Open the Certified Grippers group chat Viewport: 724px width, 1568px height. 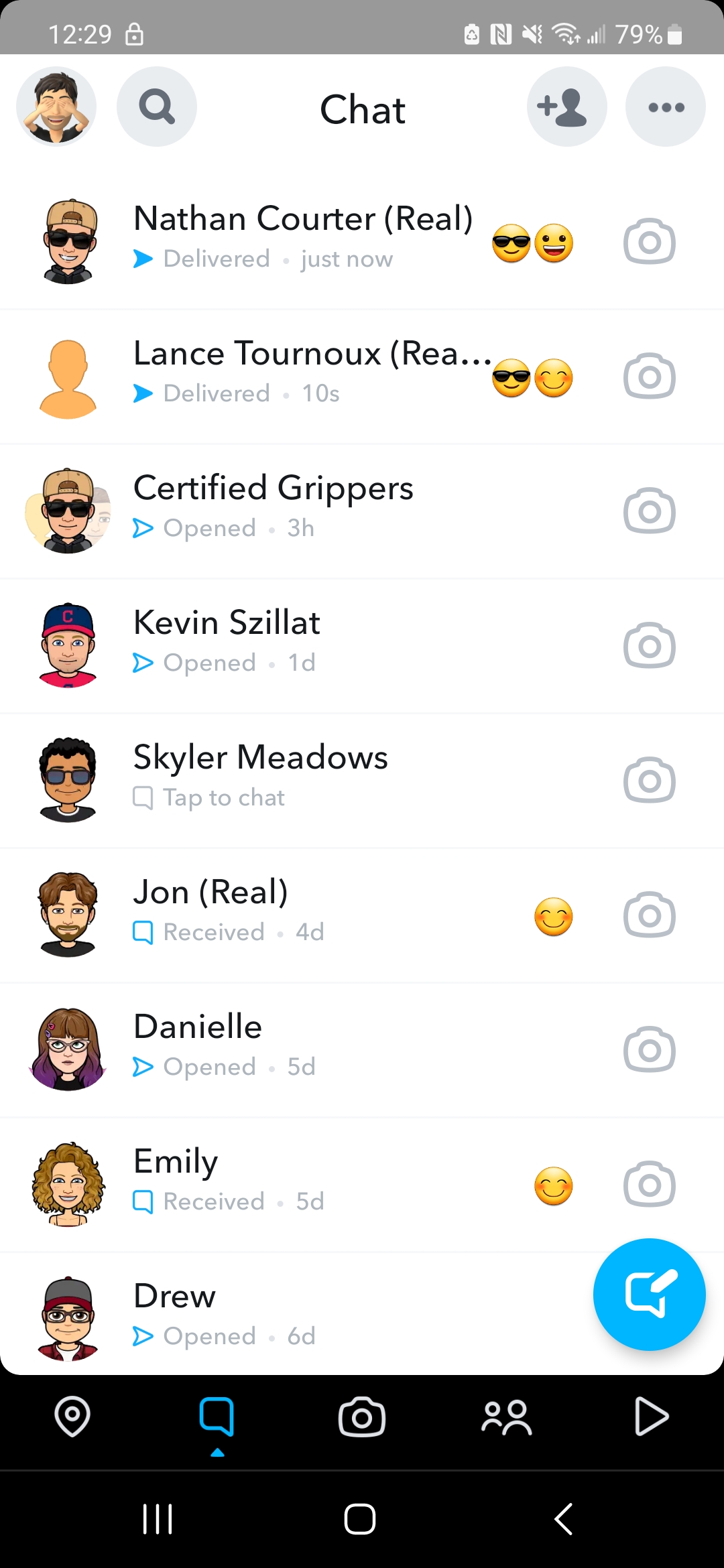coord(362,511)
